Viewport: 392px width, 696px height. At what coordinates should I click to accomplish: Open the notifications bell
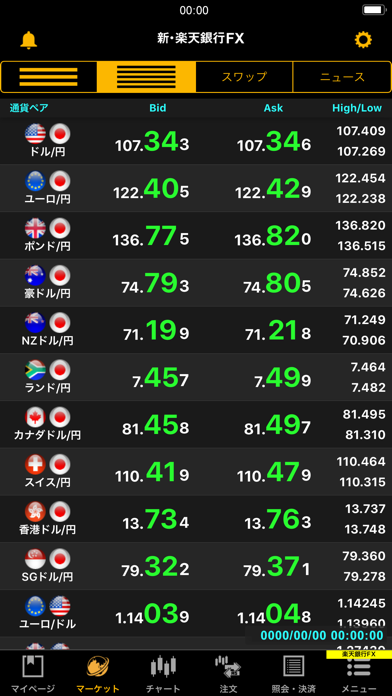(x=28, y=40)
